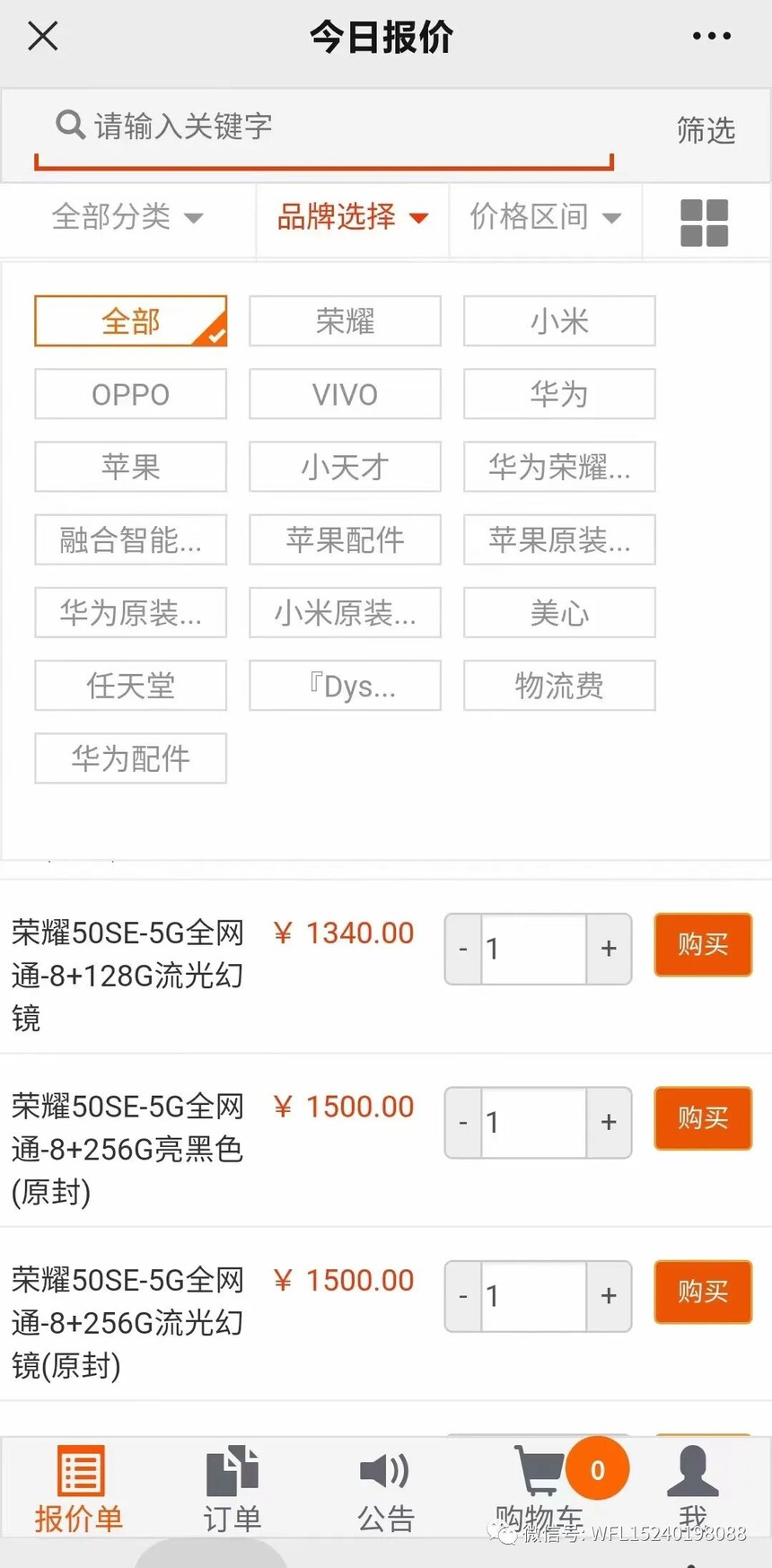This screenshot has width=772, height=1568.
Task: Buy the 荣耀50SE 8+256G亮黑色
Action: click(x=703, y=1118)
